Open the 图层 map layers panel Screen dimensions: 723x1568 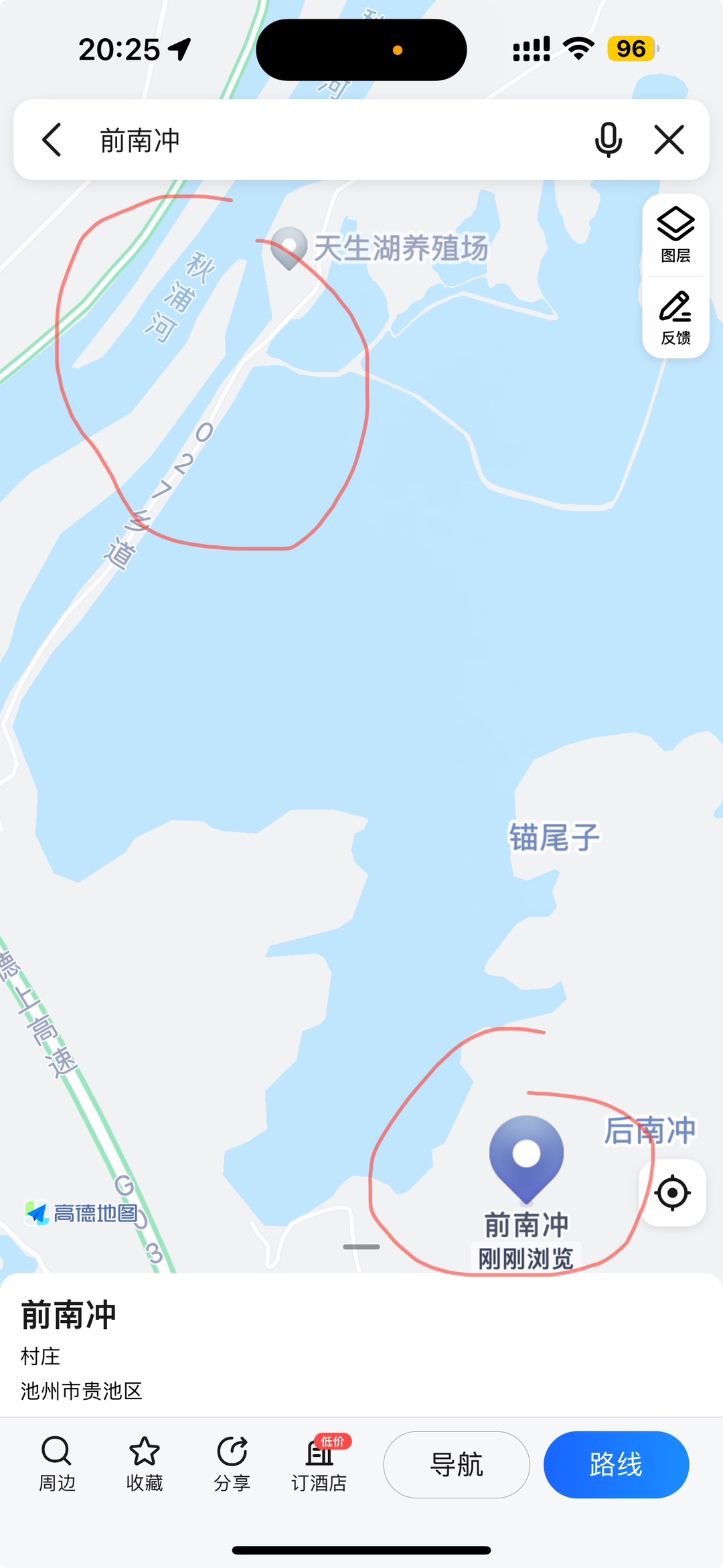point(675,234)
